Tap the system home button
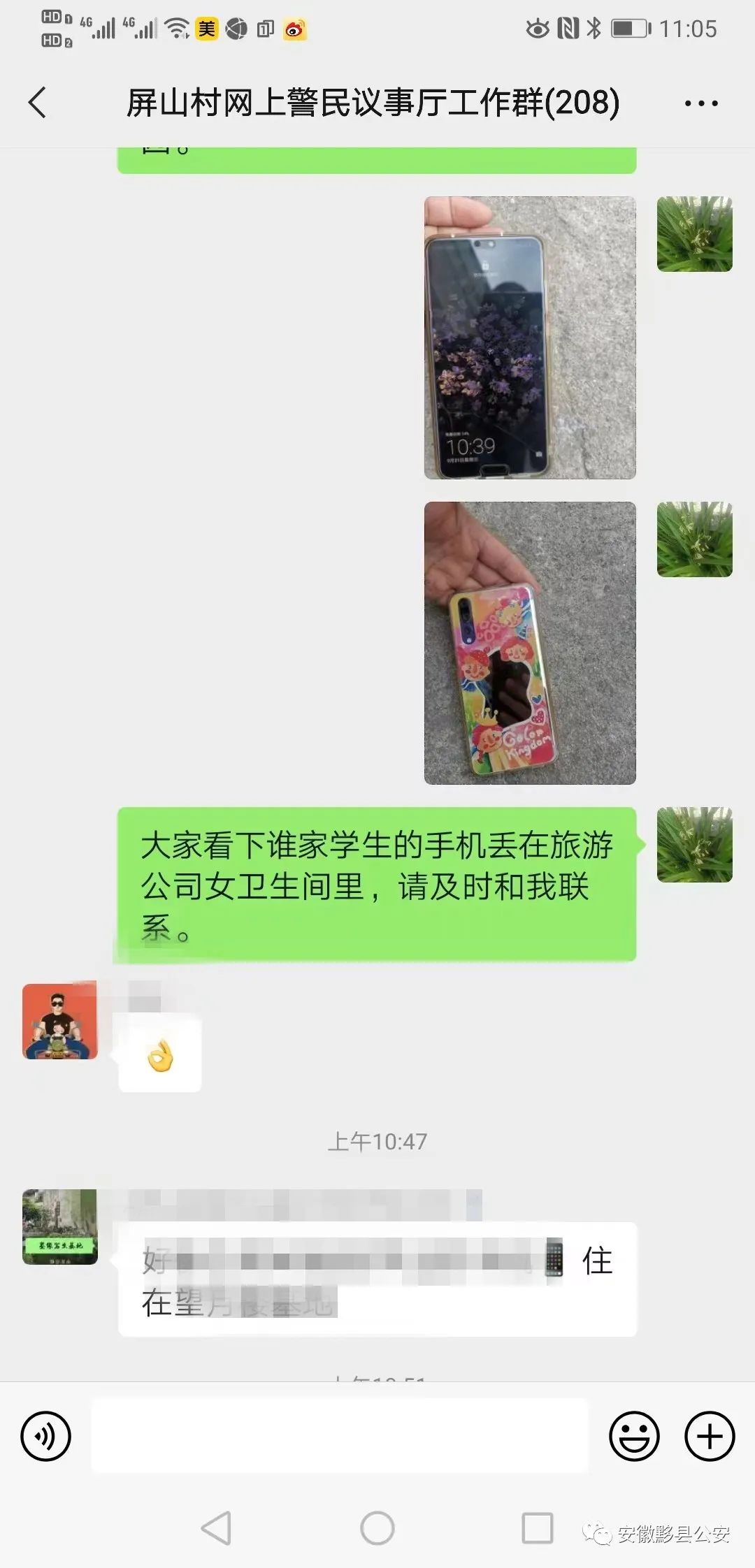The height and width of the screenshot is (1568, 755). pyautogui.click(x=377, y=1528)
